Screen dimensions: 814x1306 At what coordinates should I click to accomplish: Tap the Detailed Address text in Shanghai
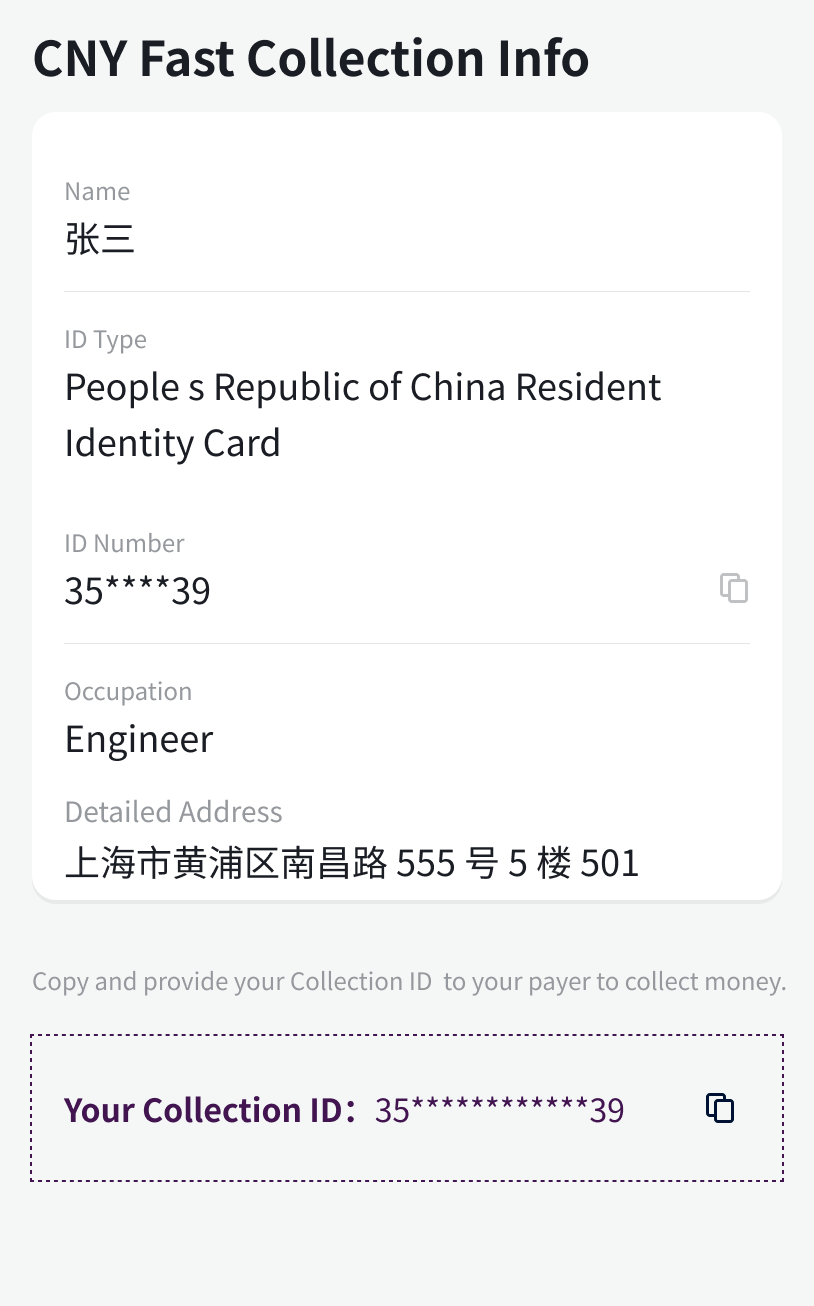(x=352, y=862)
